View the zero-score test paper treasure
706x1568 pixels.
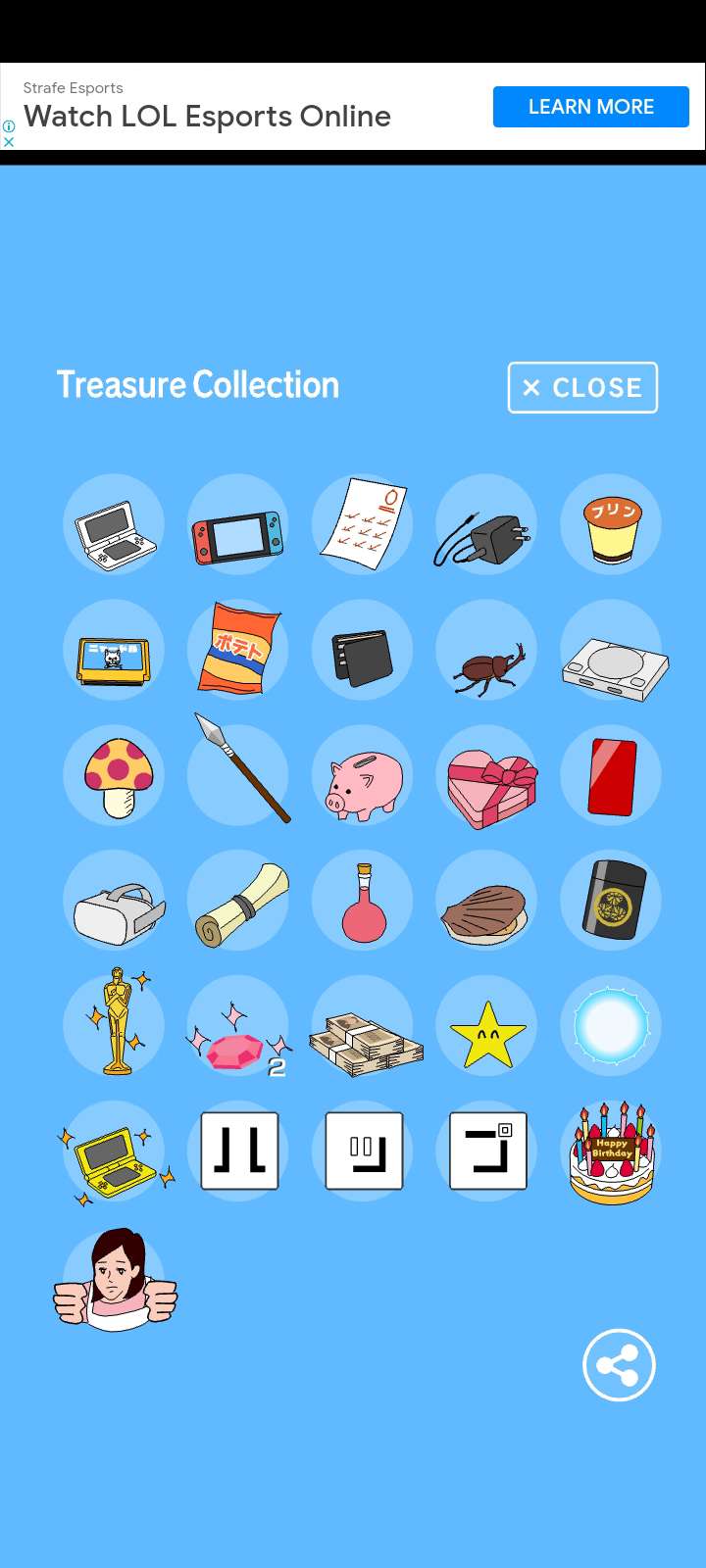tap(362, 524)
